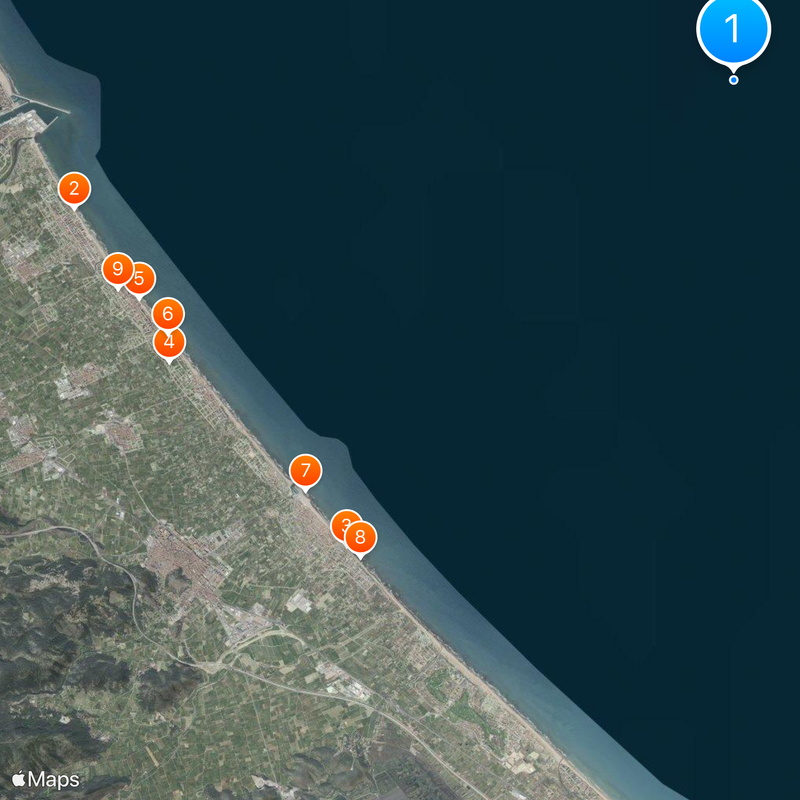This screenshot has width=800, height=800.
Task: Select the blue map pin numbered 1
Action: click(x=733, y=30)
